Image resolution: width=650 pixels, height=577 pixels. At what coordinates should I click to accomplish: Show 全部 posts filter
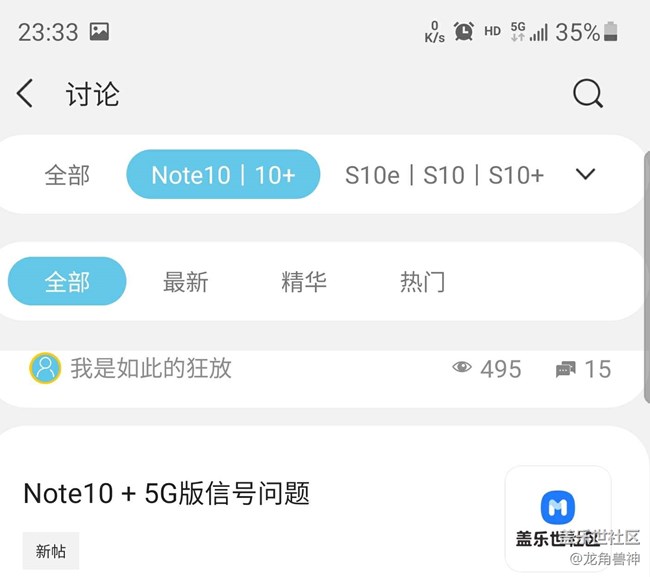[x=67, y=282]
